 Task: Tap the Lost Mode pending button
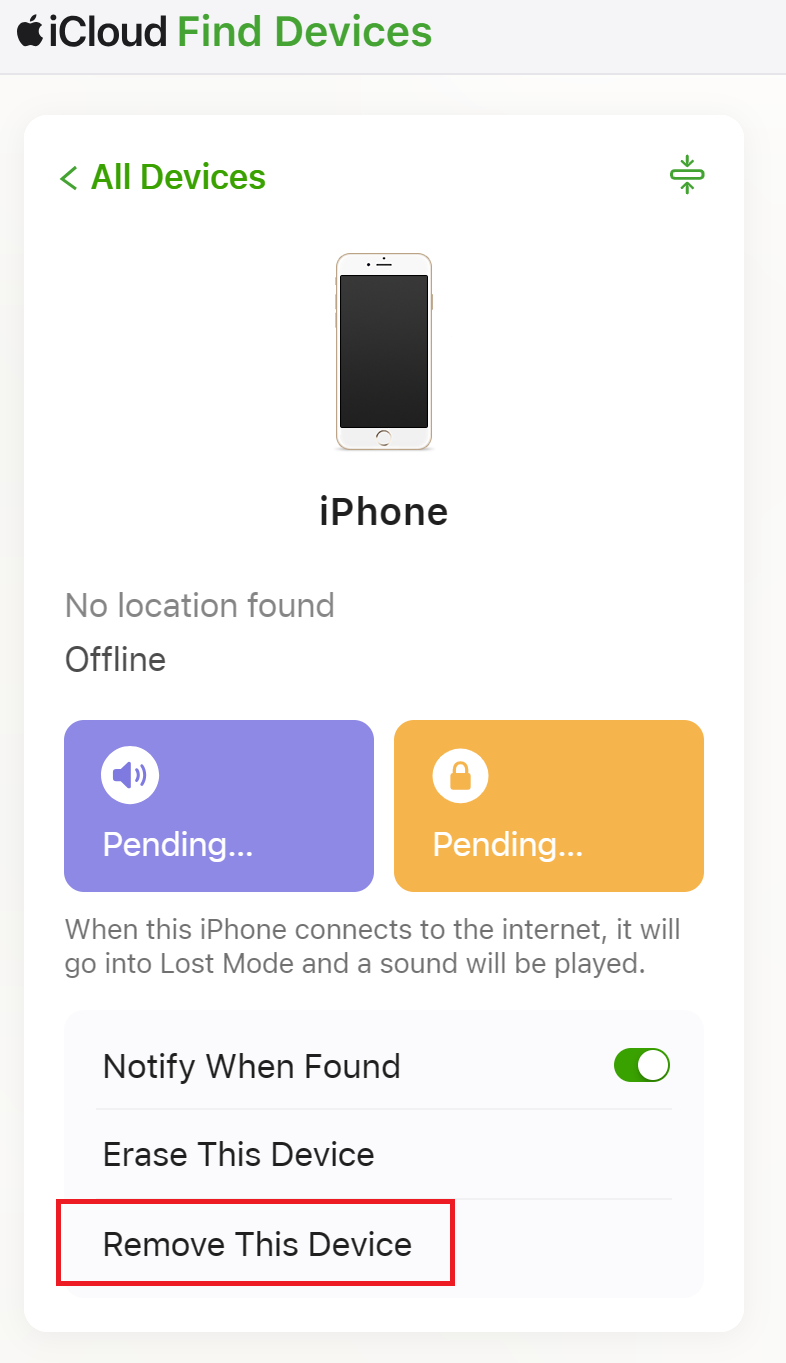[x=548, y=805]
